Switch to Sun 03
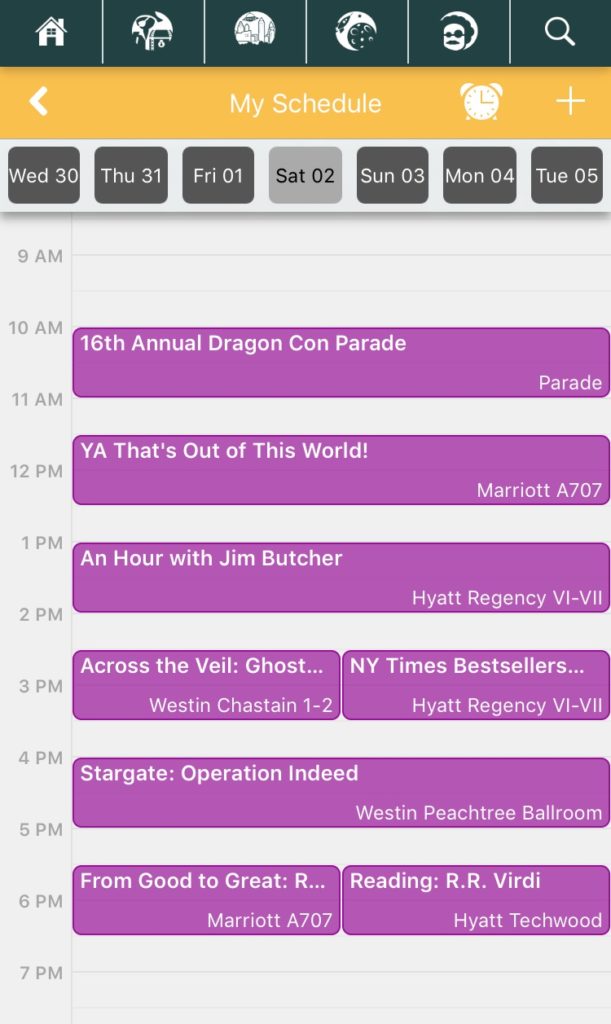The image size is (611, 1024). coord(392,175)
